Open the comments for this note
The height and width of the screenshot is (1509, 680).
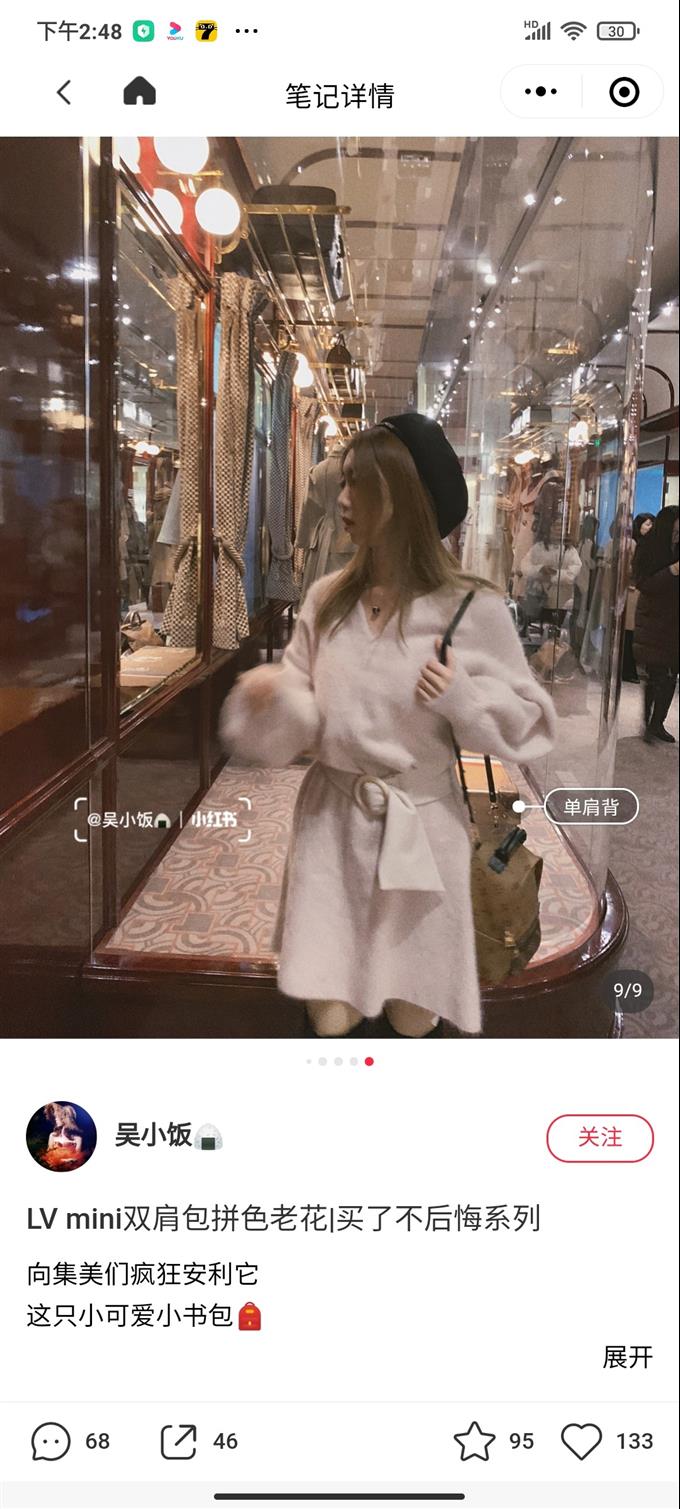click(x=52, y=1441)
